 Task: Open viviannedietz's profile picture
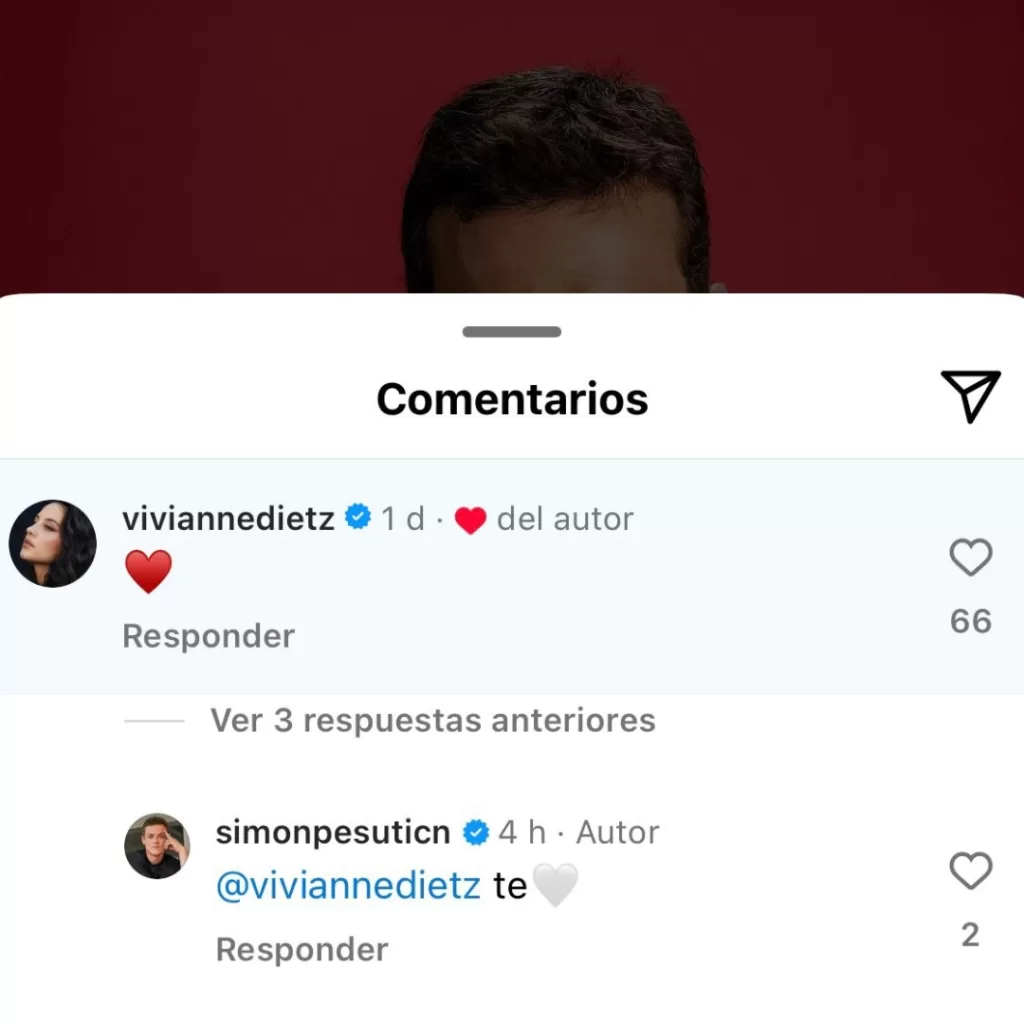click(53, 543)
